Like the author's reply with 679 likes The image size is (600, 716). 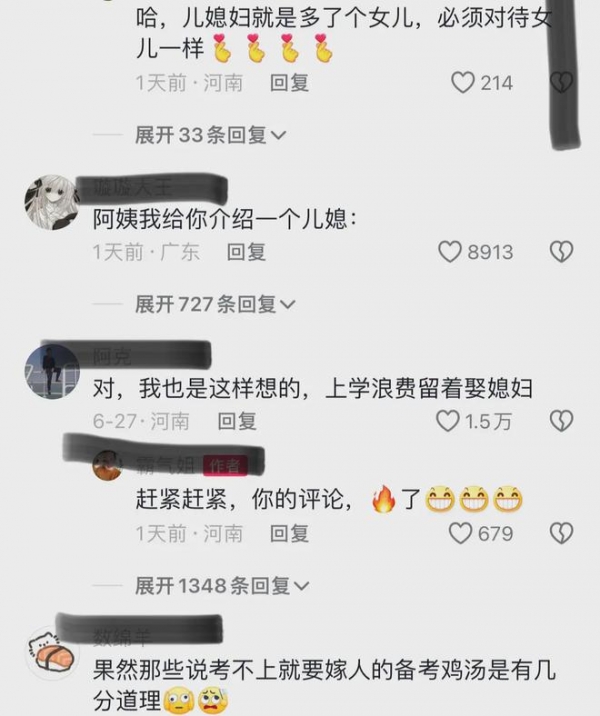[x=461, y=533]
